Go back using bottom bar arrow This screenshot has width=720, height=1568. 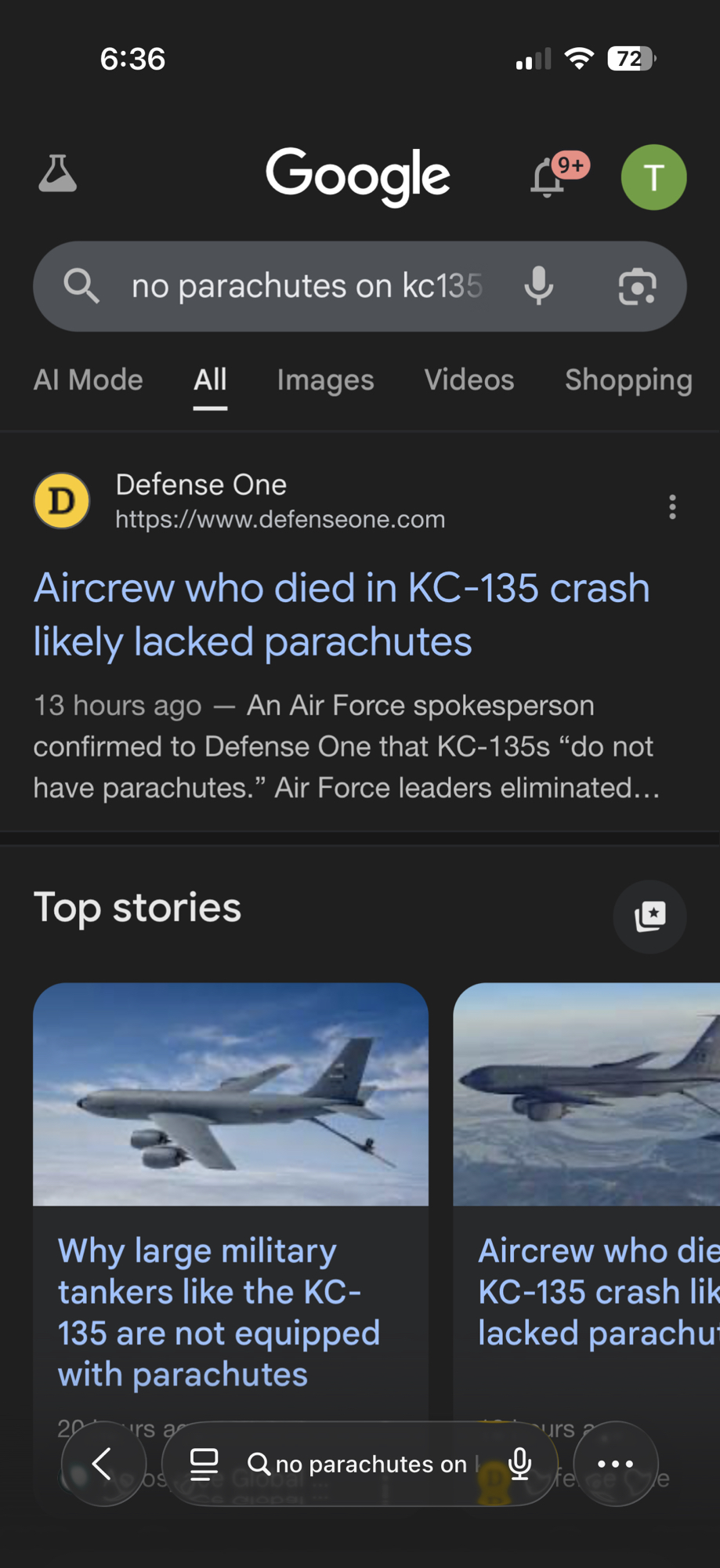[103, 1464]
